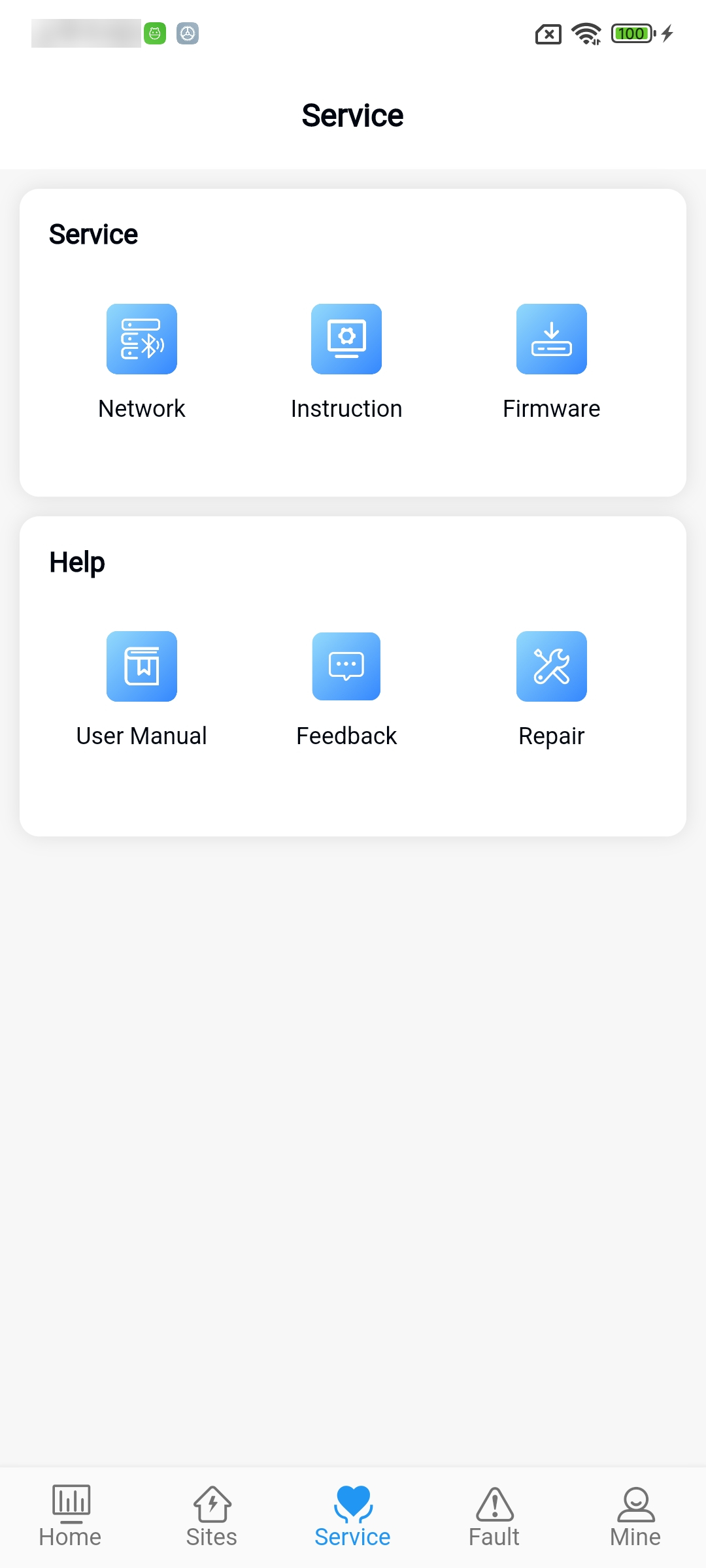Switch to the Fault tab
The width and height of the screenshot is (706, 1568).
(x=494, y=1517)
